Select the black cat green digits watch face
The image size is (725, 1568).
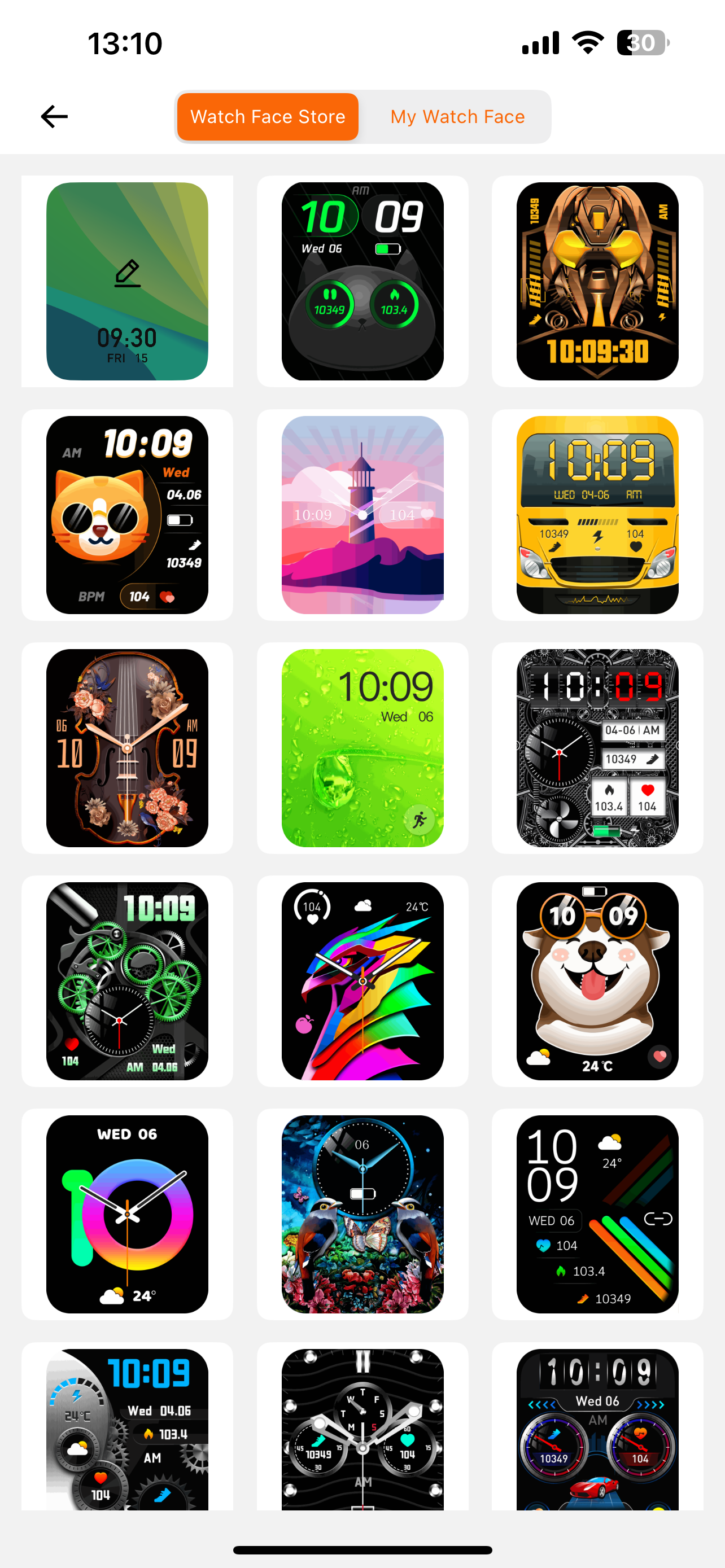(x=362, y=281)
